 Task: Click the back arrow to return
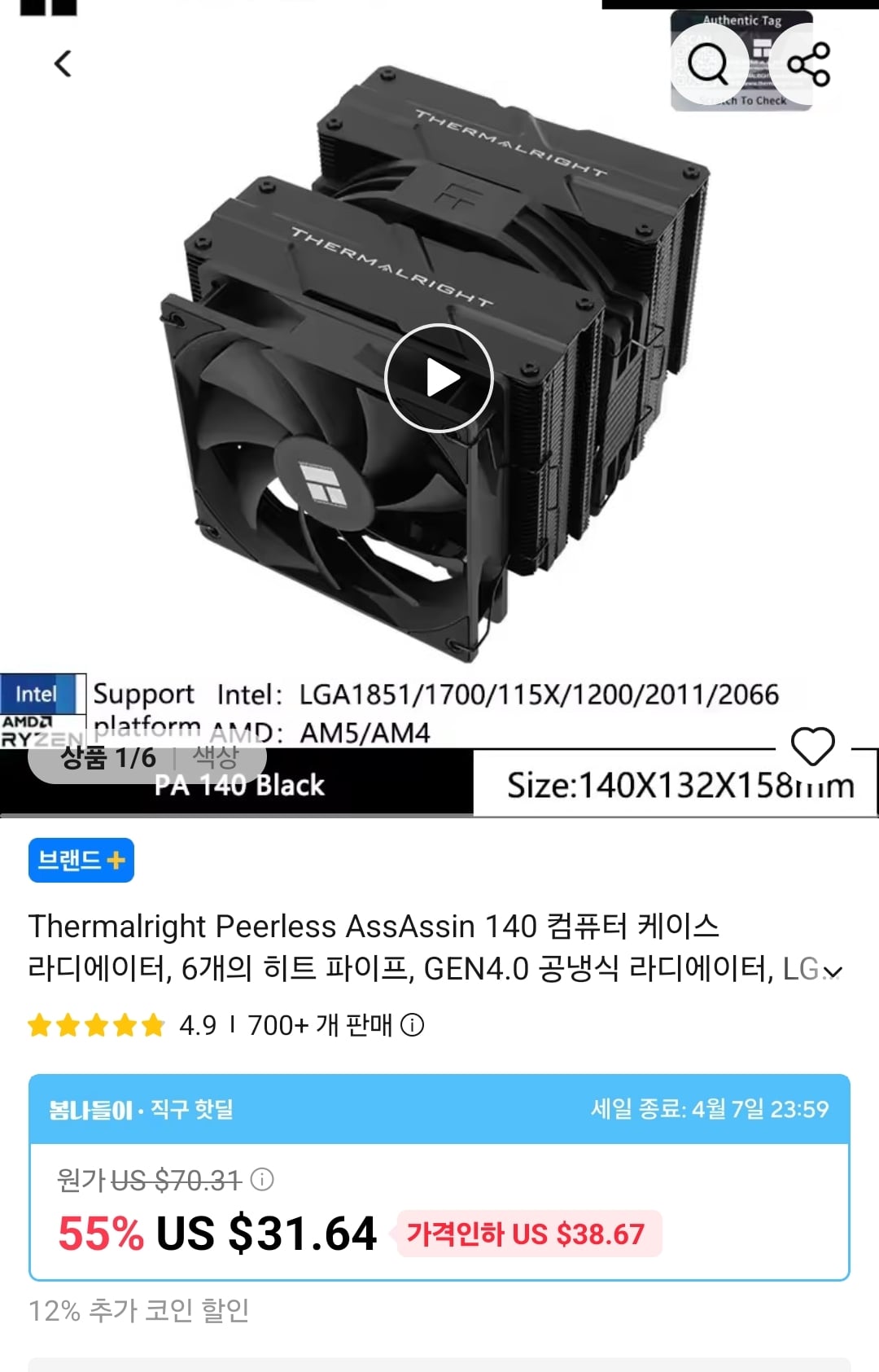(63, 63)
